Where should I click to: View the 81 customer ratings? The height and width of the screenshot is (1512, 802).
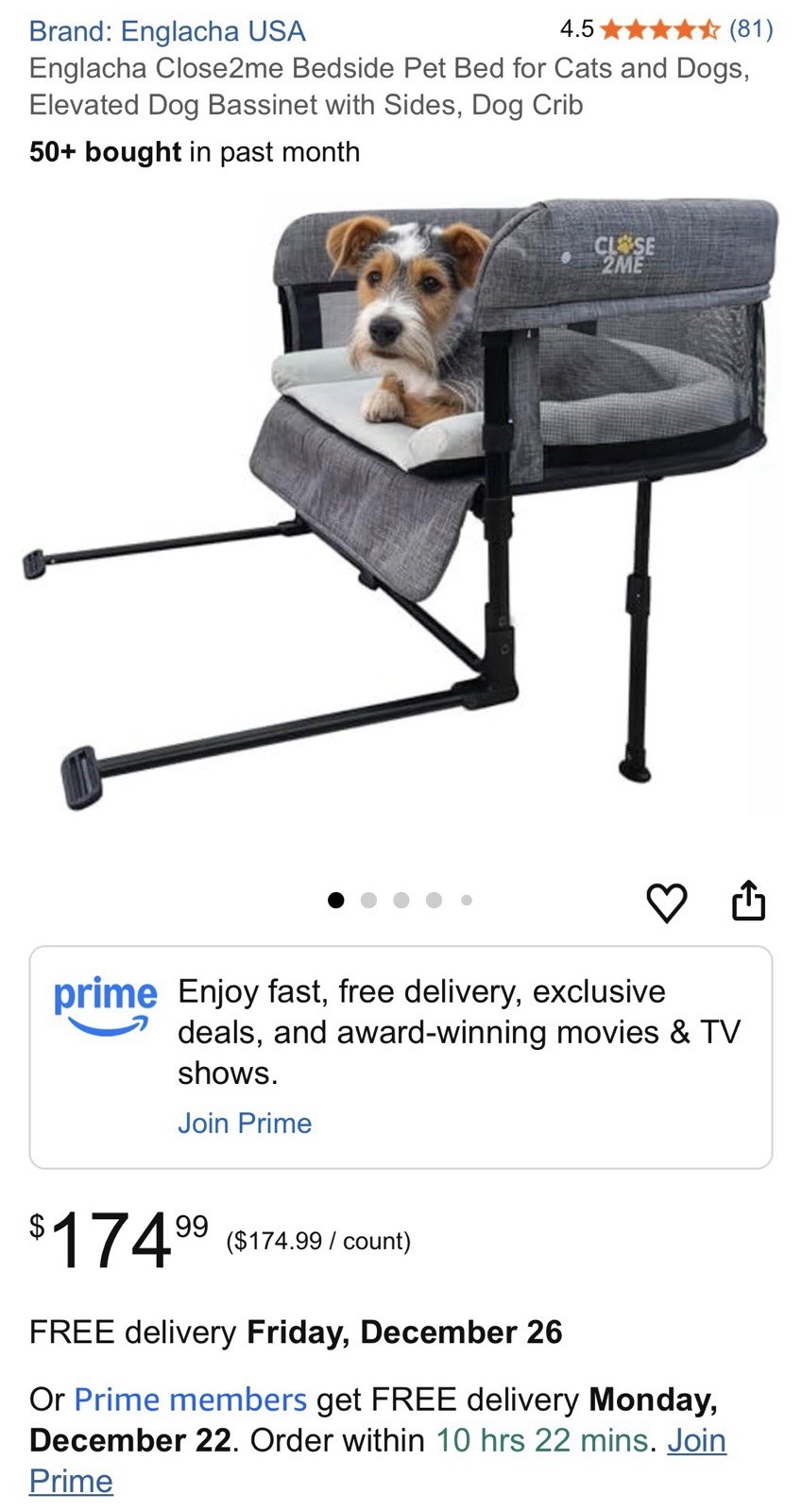pos(750,29)
